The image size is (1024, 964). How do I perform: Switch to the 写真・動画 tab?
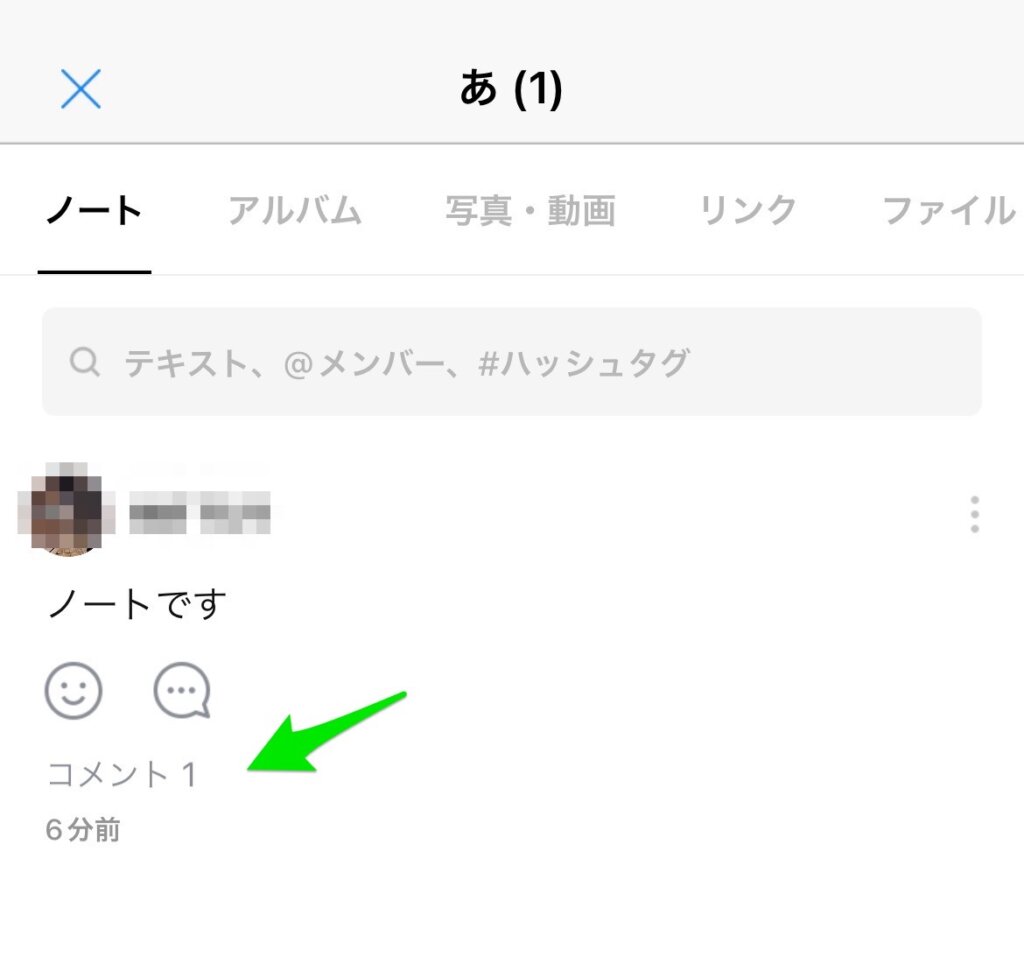pyautogui.click(x=530, y=211)
